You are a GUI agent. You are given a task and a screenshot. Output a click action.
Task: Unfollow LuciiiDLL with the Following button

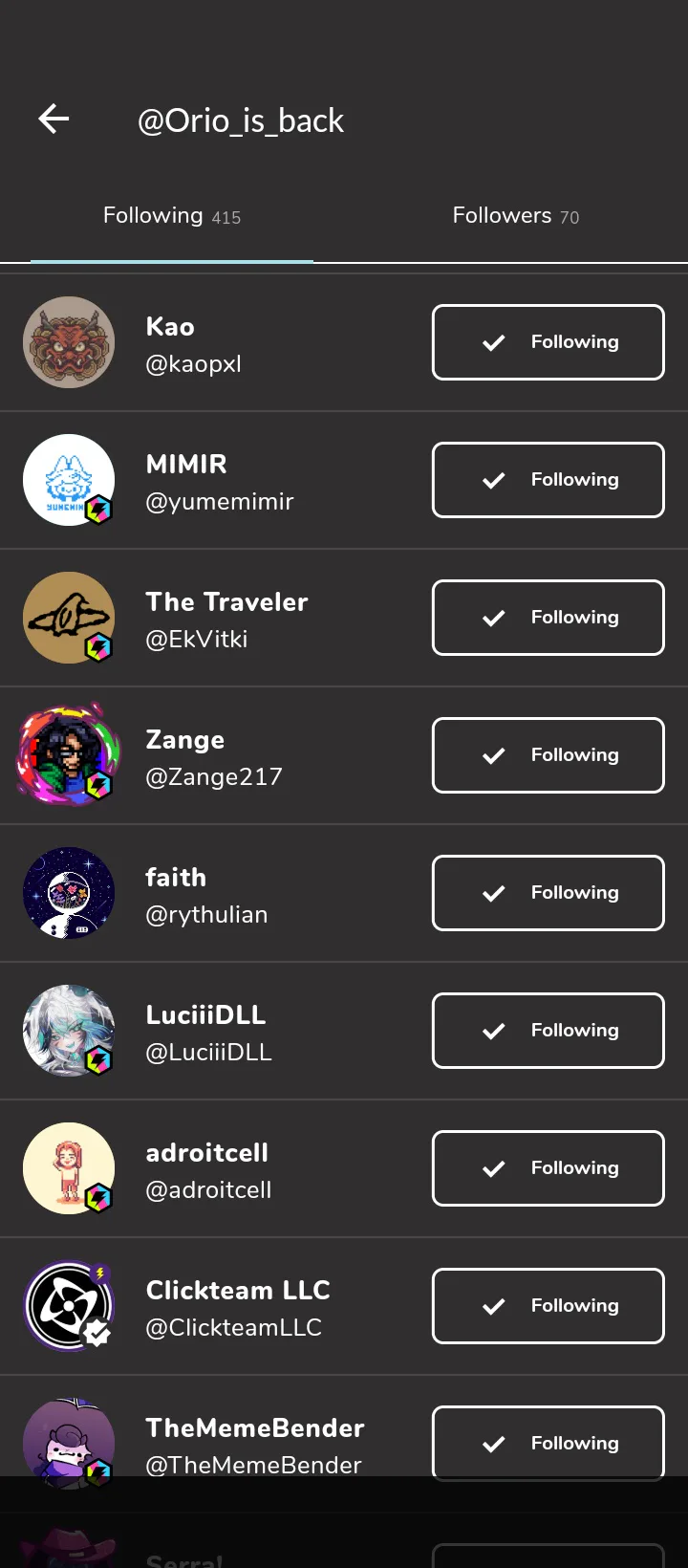click(548, 1031)
